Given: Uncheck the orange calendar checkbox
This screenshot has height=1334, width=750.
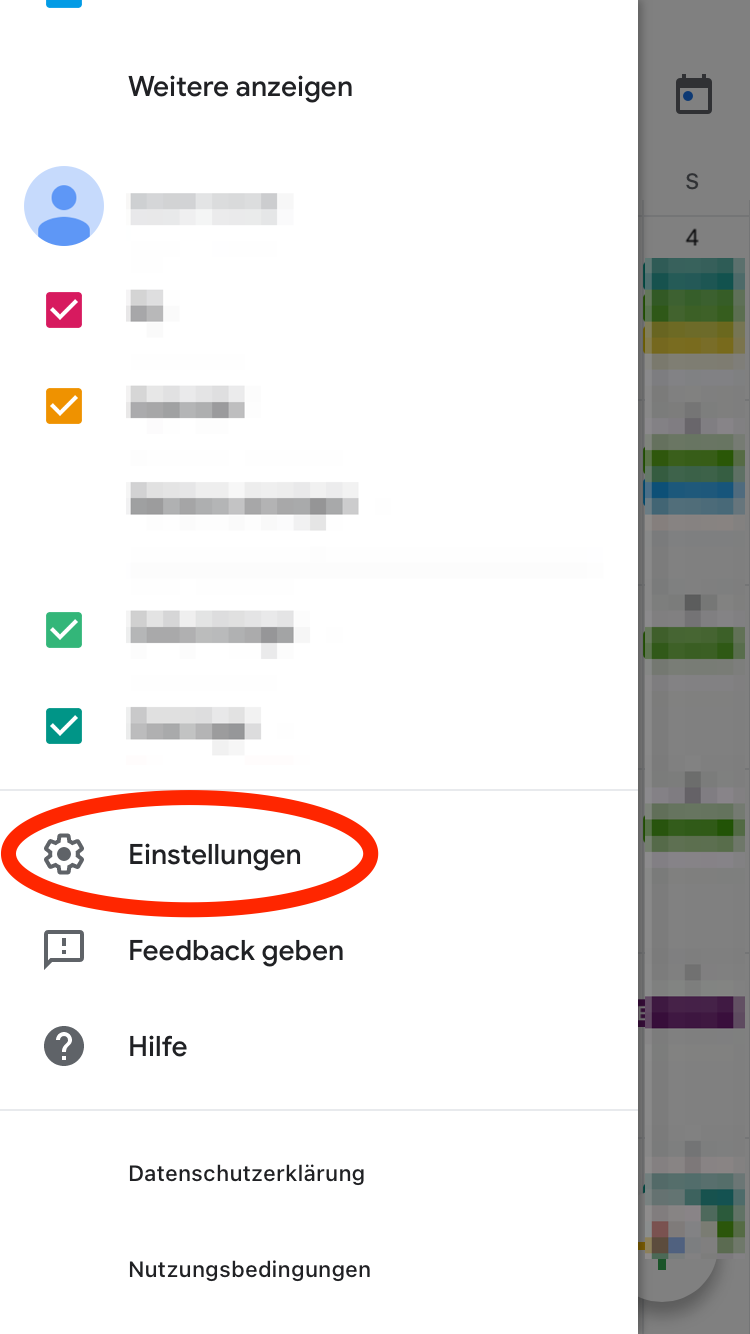Looking at the screenshot, I should click(64, 406).
